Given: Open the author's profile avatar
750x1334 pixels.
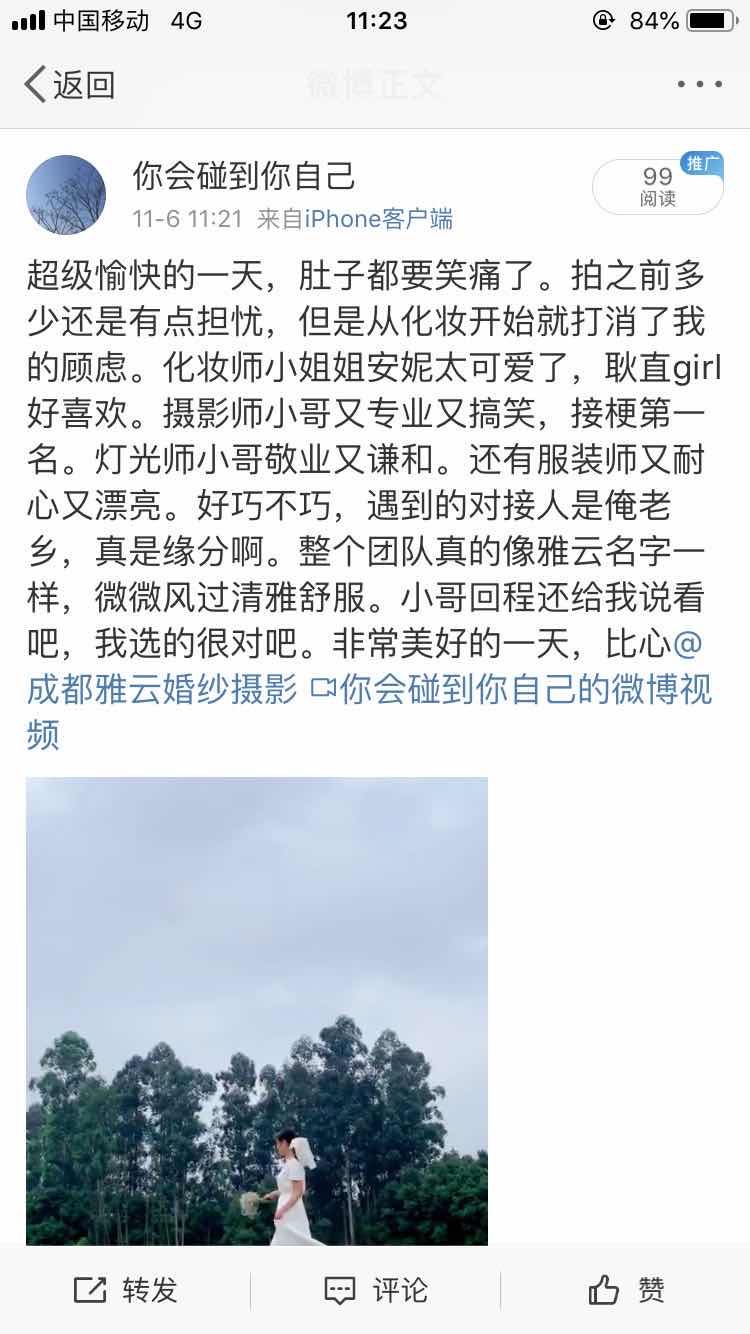Looking at the screenshot, I should tap(66, 195).
